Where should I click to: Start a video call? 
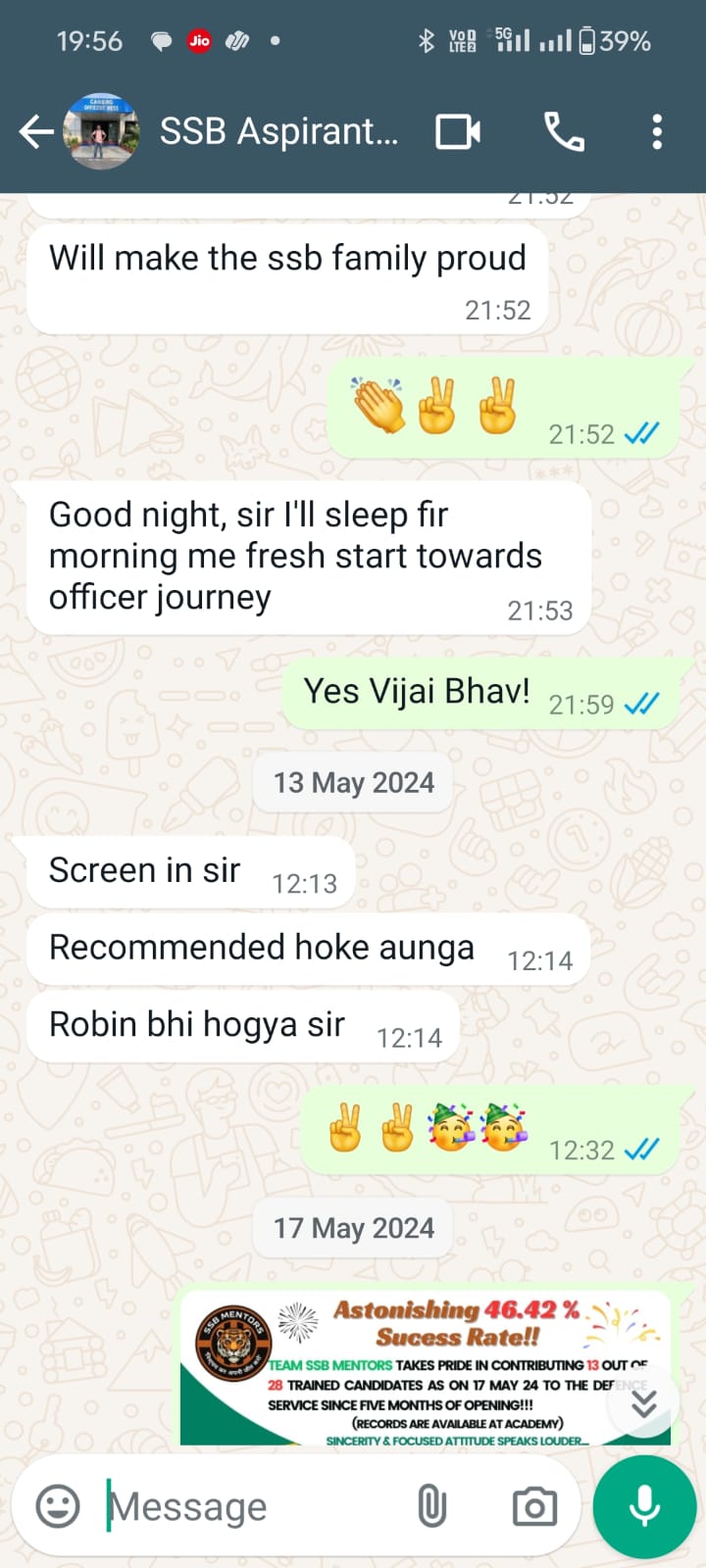(x=458, y=131)
